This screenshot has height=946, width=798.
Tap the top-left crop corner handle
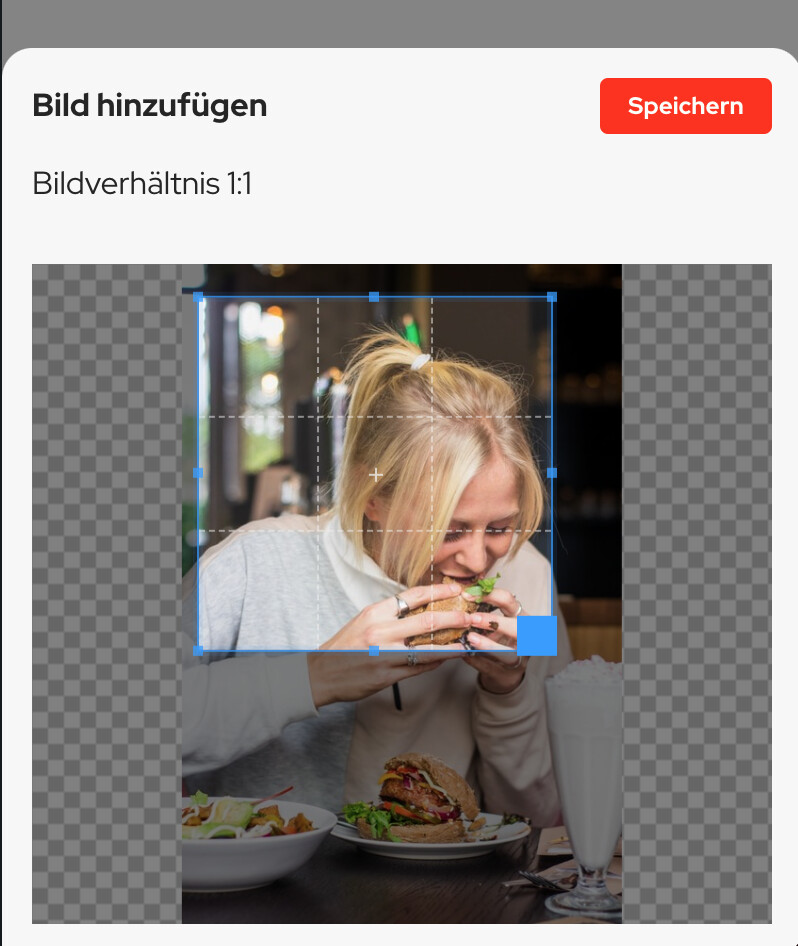198,297
